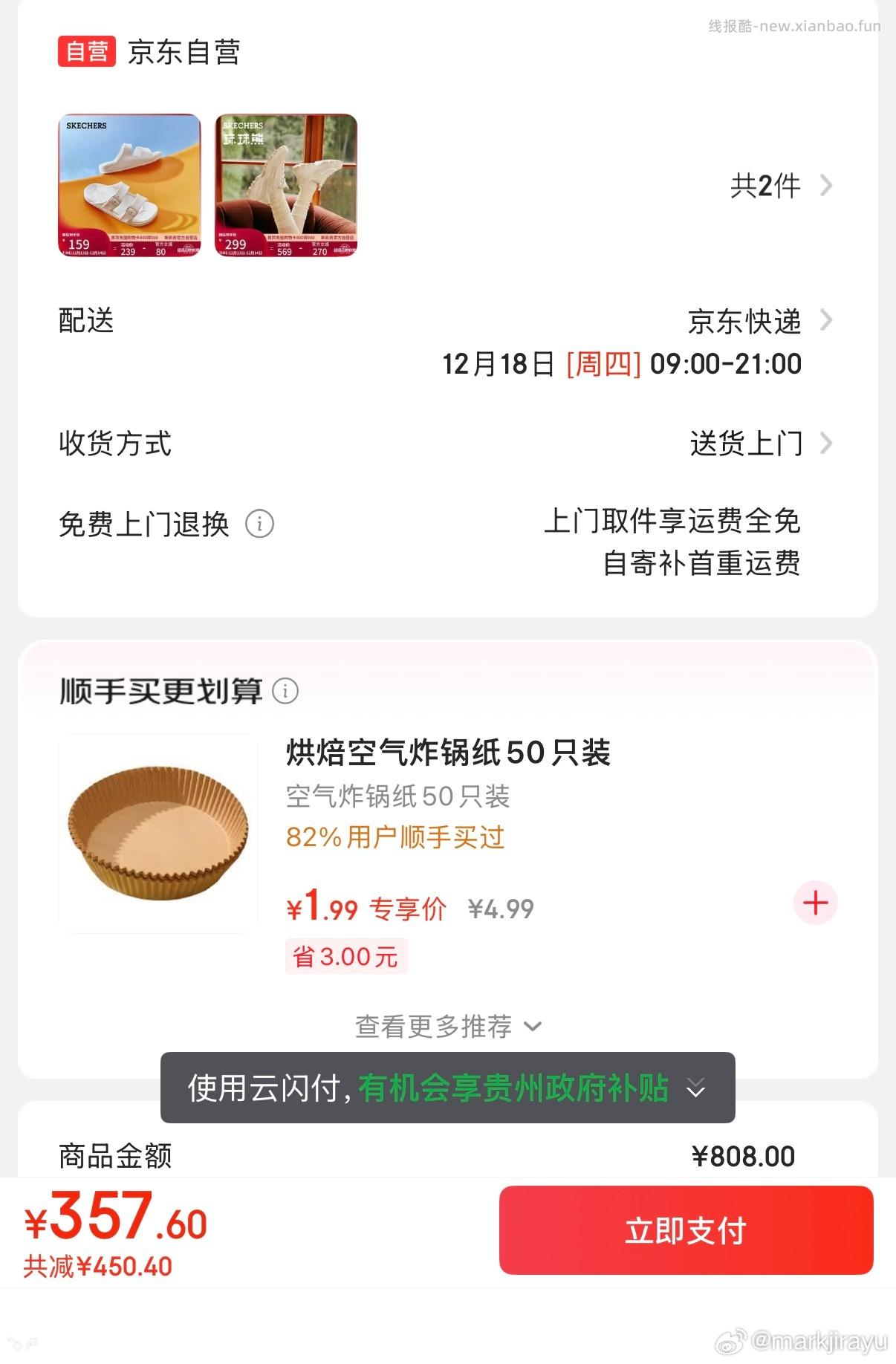The image size is (896, 1364).
Task: View the air fryer paper liner thumbnail
Action: (x=159, y=831)
